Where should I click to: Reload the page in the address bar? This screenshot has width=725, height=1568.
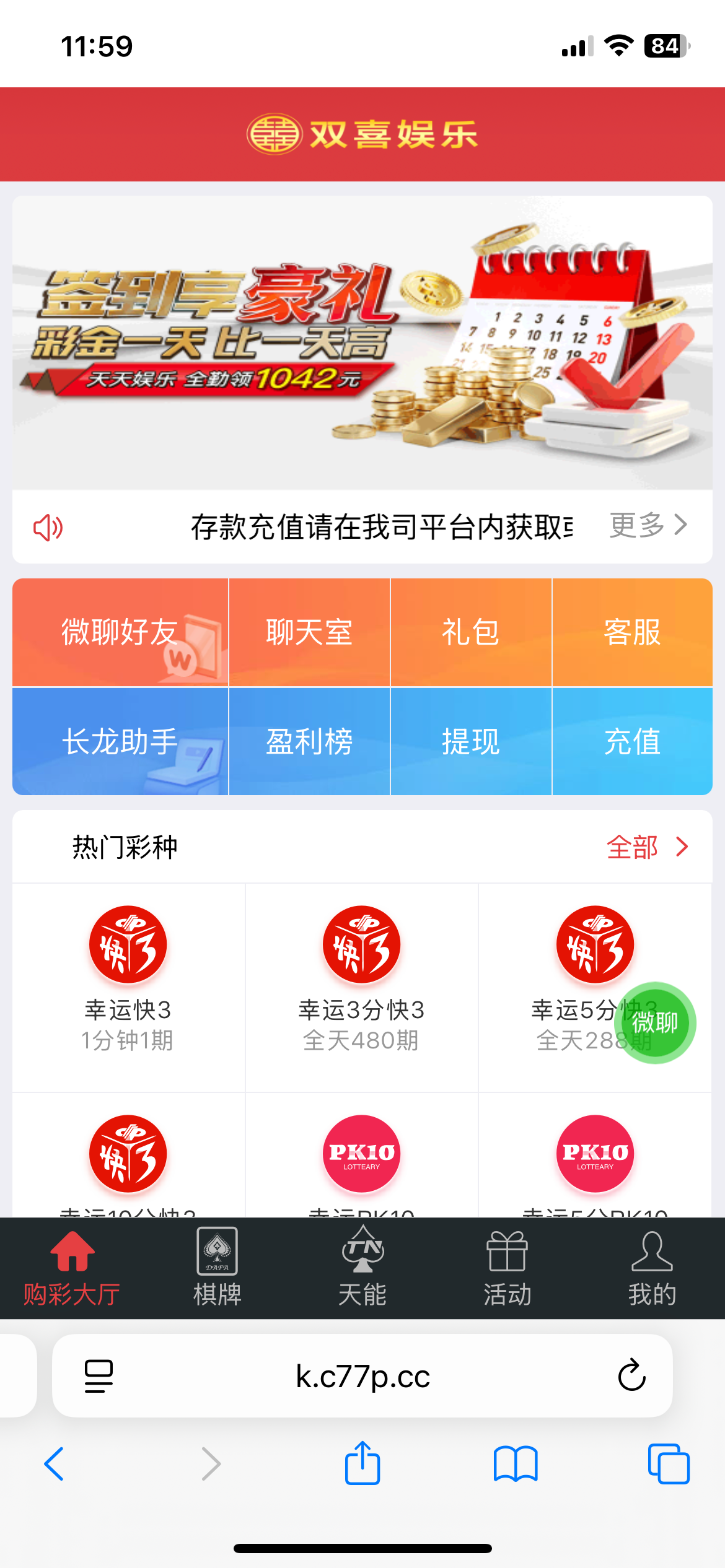click(631, 1375)
